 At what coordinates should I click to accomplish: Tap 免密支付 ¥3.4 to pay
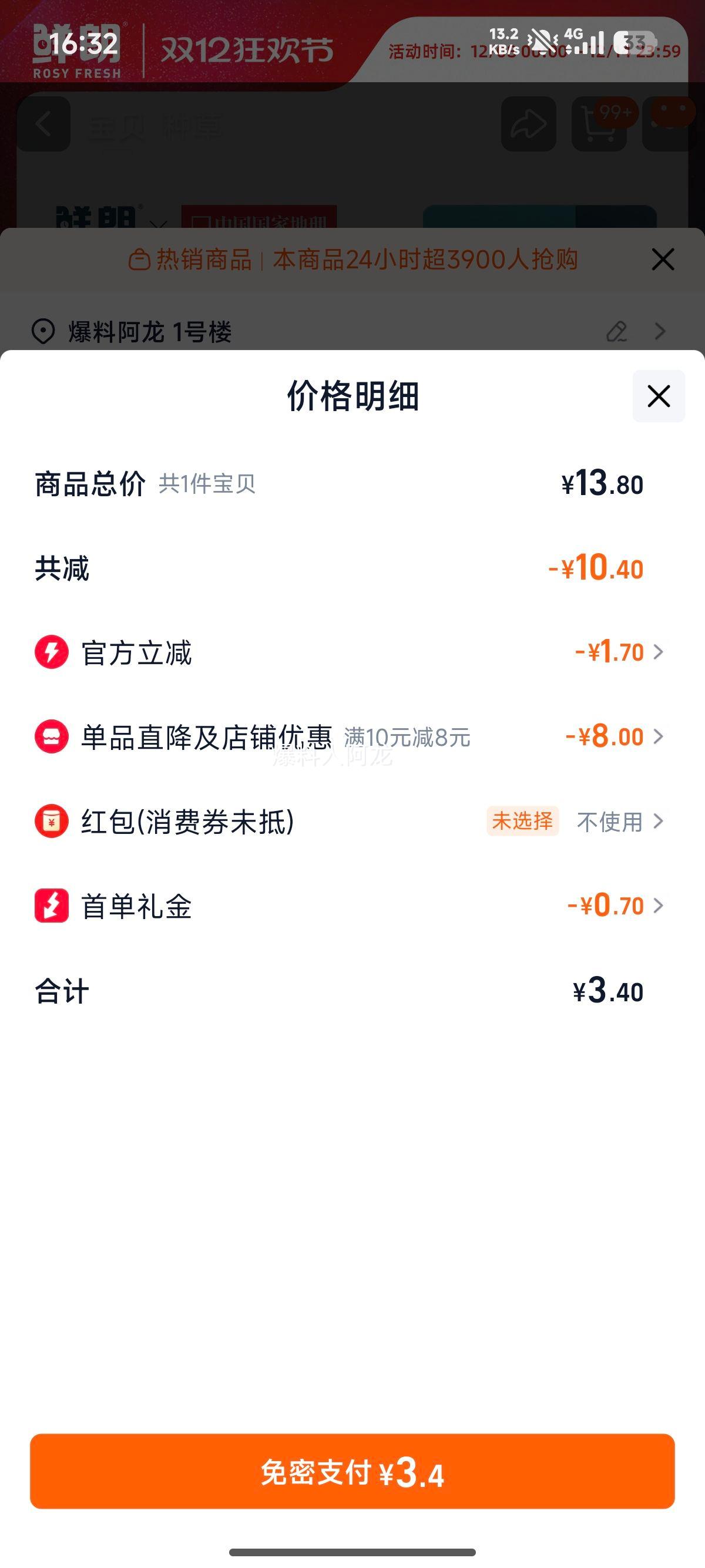[352, 1472]
